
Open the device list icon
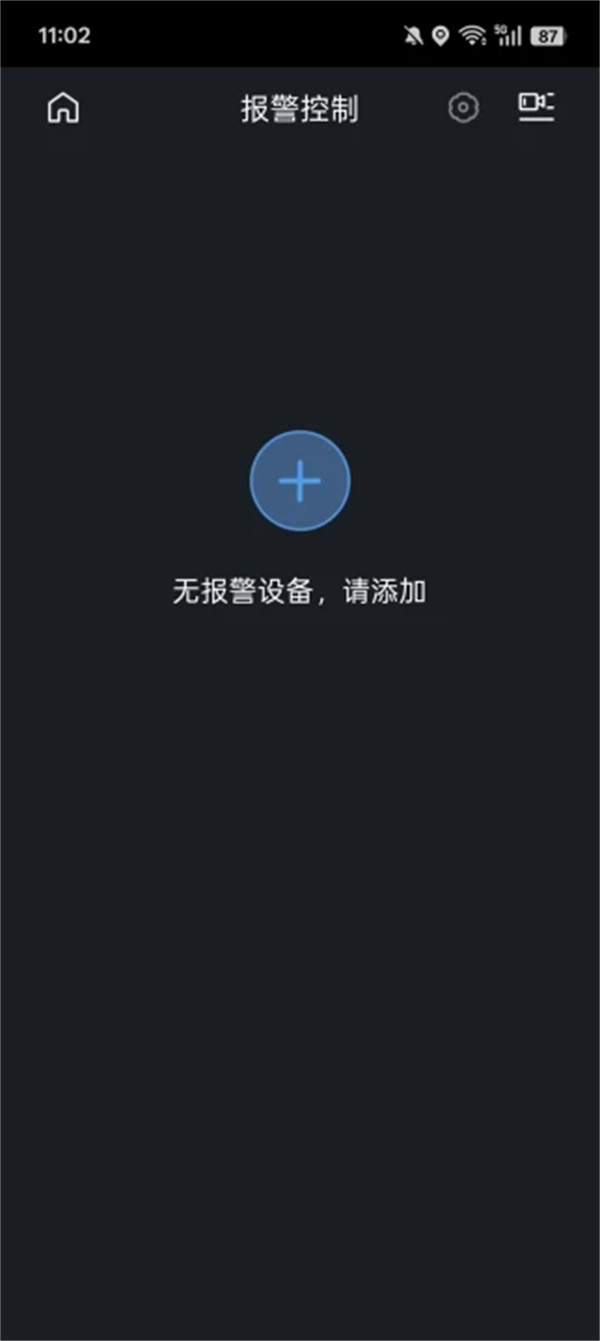click(536, 107)
